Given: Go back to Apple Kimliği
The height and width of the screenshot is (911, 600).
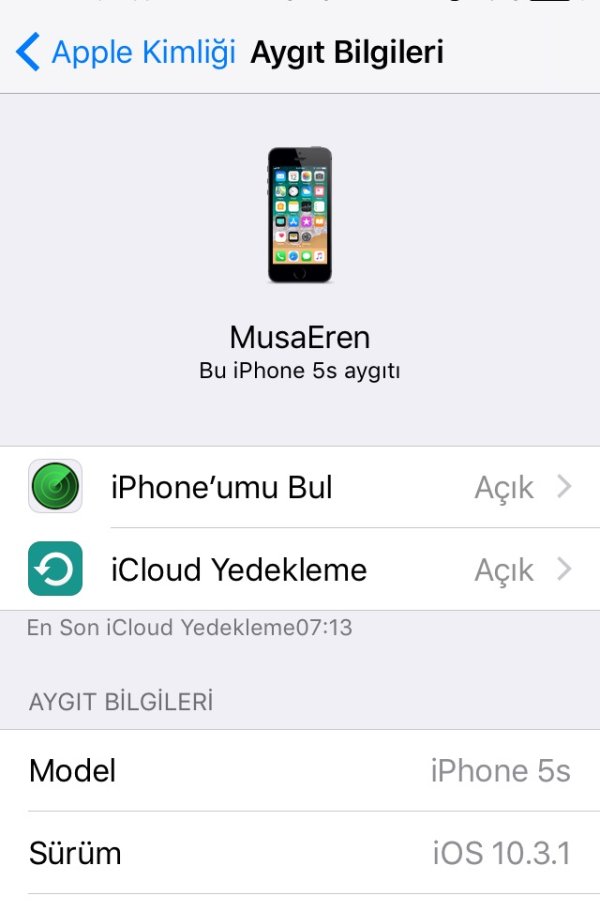Looking at the screenshot, I should coord(125,52).
